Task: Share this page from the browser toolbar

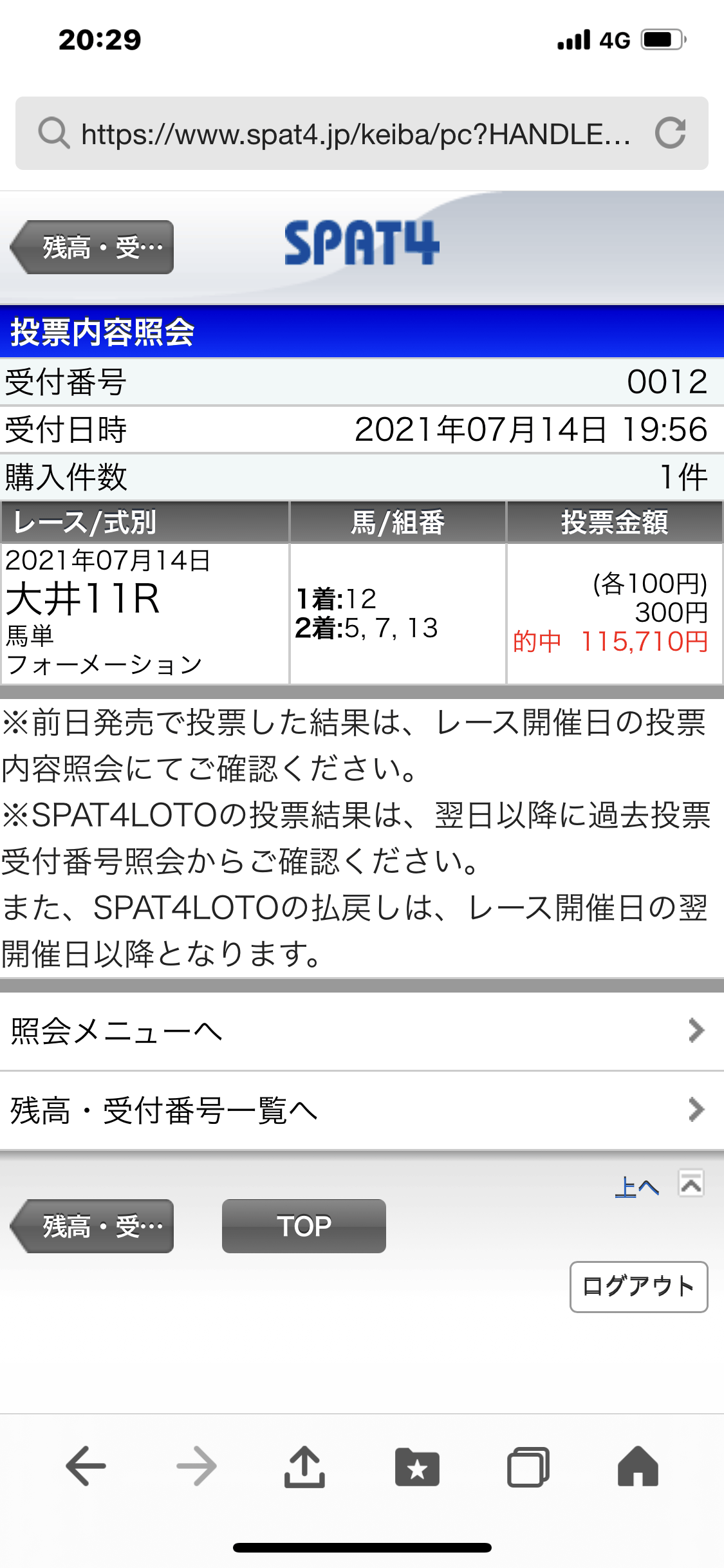Action: (304, 1466)
